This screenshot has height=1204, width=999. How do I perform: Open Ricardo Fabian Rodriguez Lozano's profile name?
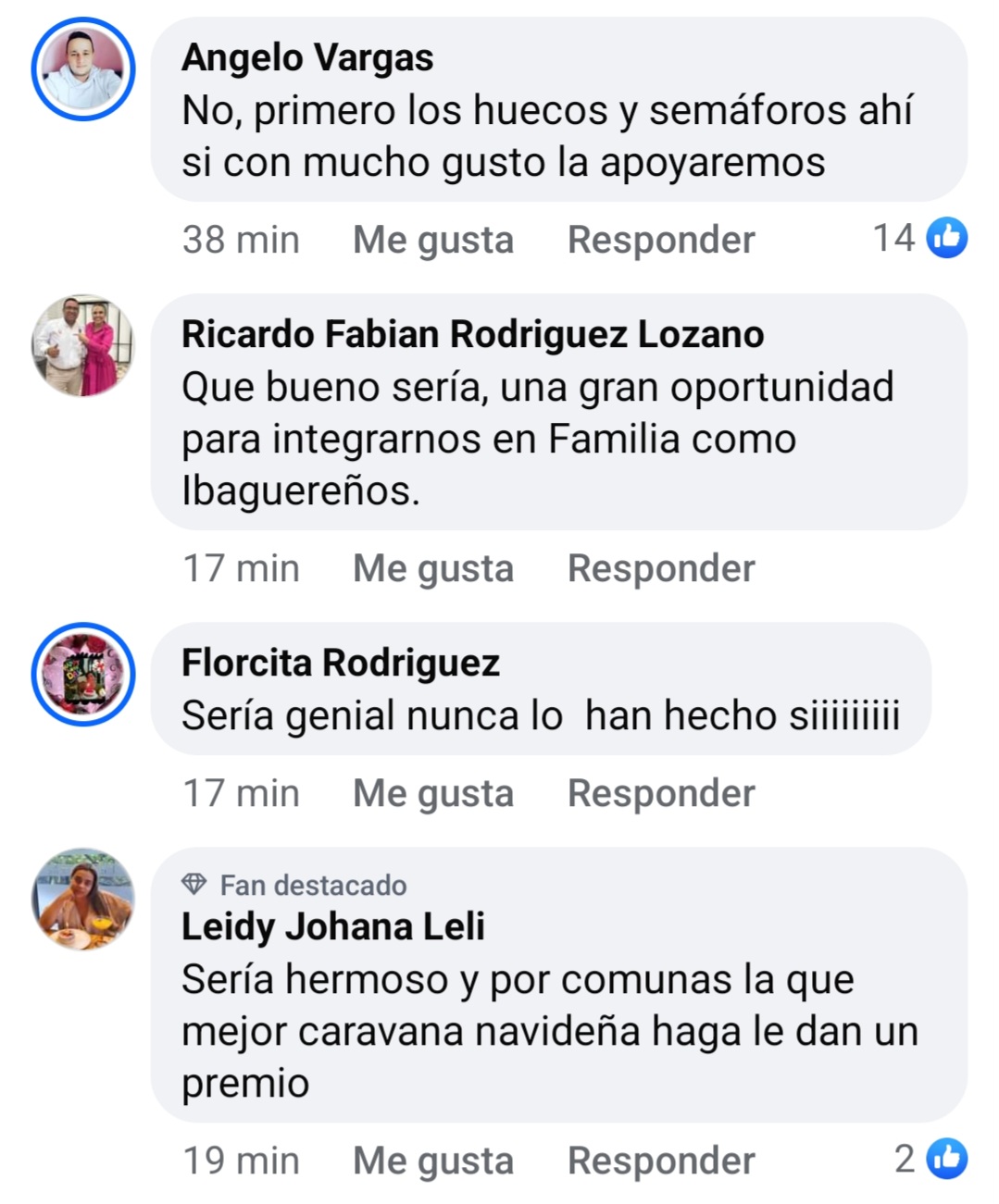coord(472,334)
